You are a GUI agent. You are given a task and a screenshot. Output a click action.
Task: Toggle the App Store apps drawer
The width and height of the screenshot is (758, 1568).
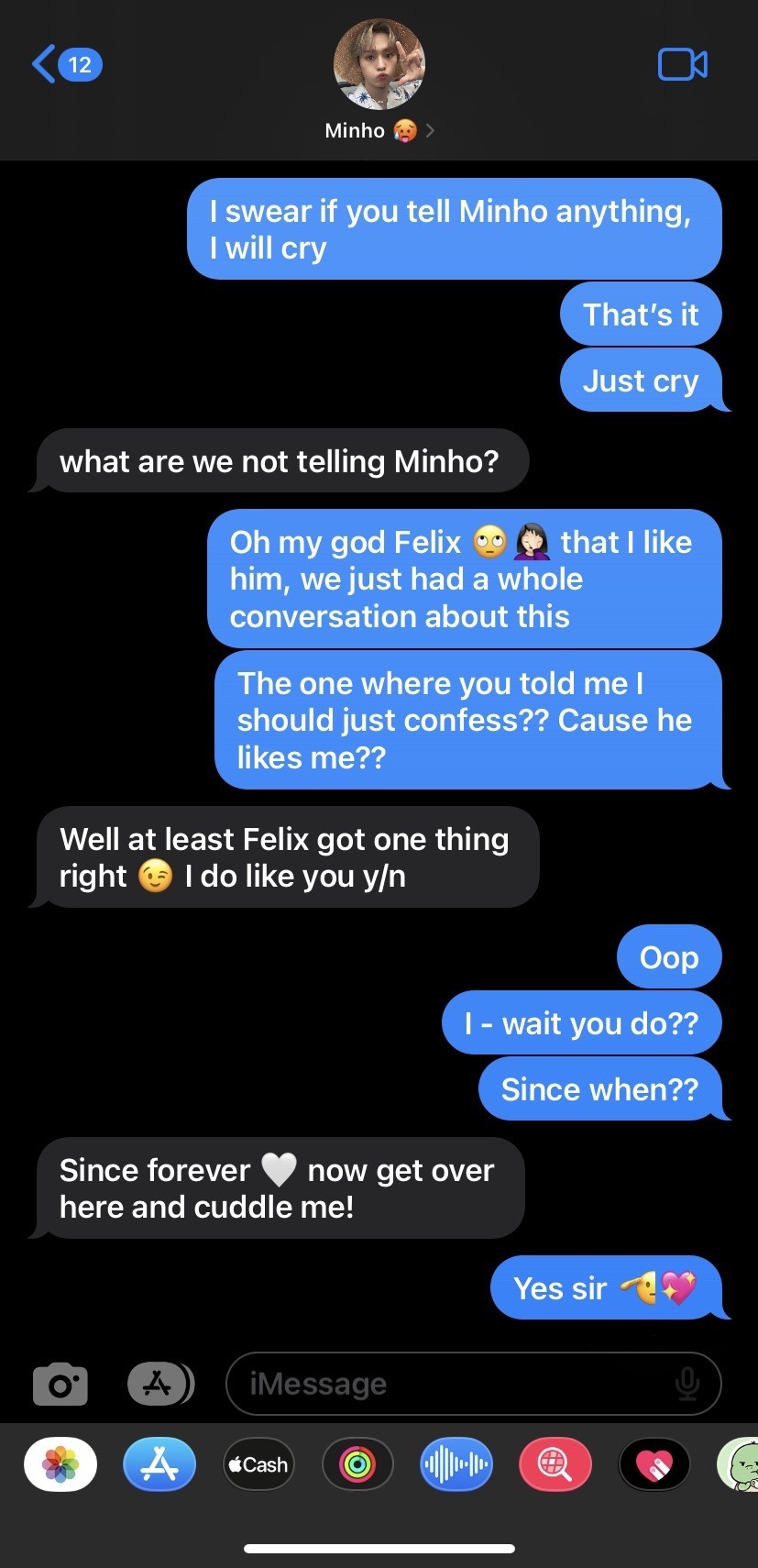(x=160, y=1384)
